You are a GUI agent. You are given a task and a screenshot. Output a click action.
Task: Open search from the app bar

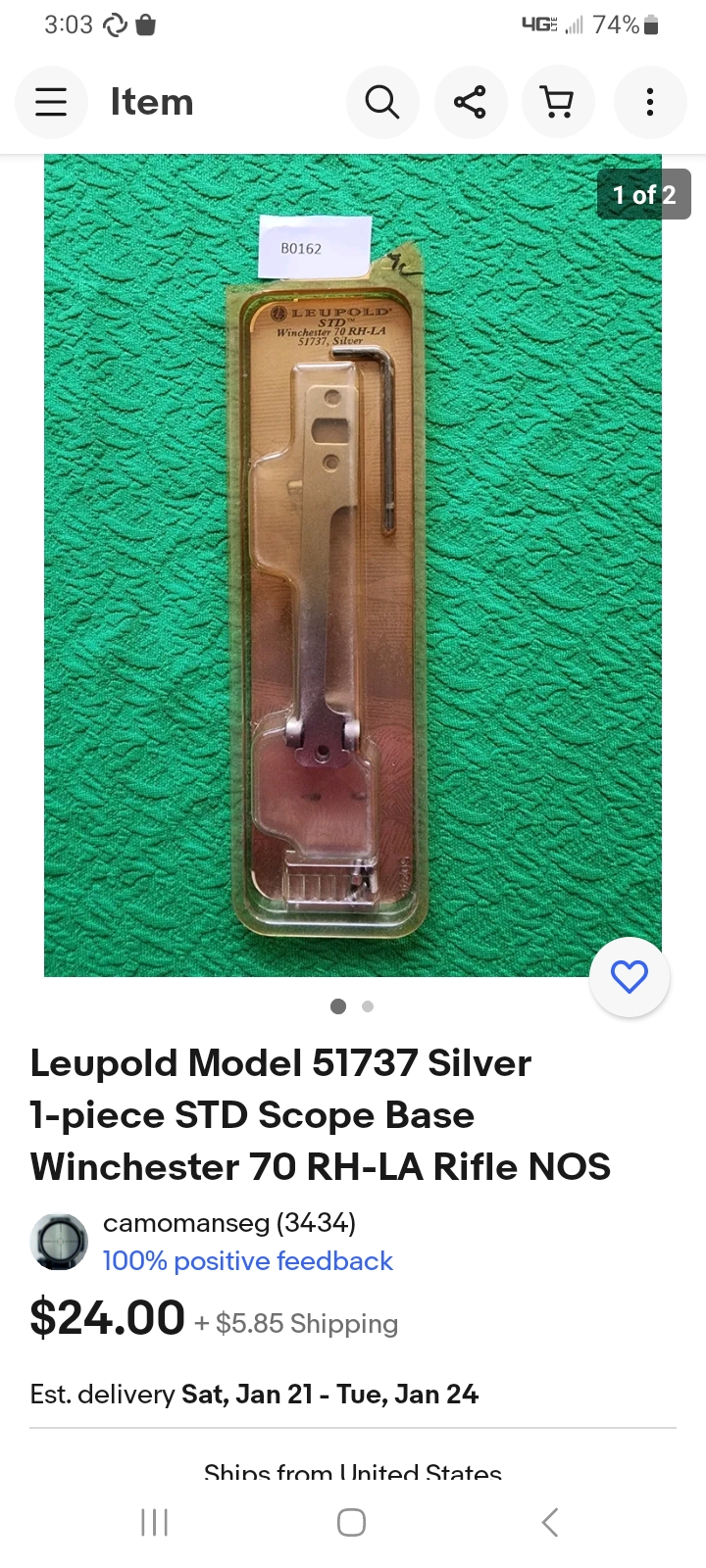pos(382,102)
